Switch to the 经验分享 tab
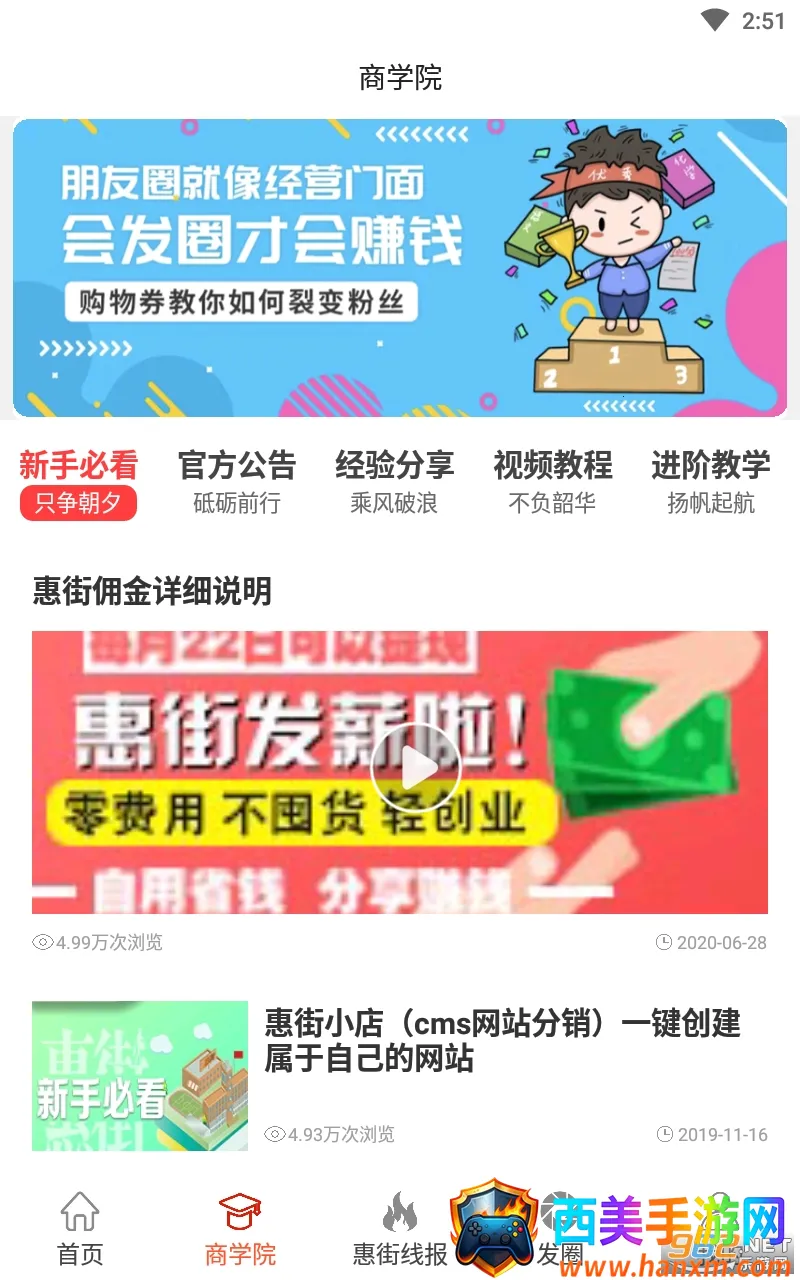Screen dimensions: 800x1280 point(394,482)
